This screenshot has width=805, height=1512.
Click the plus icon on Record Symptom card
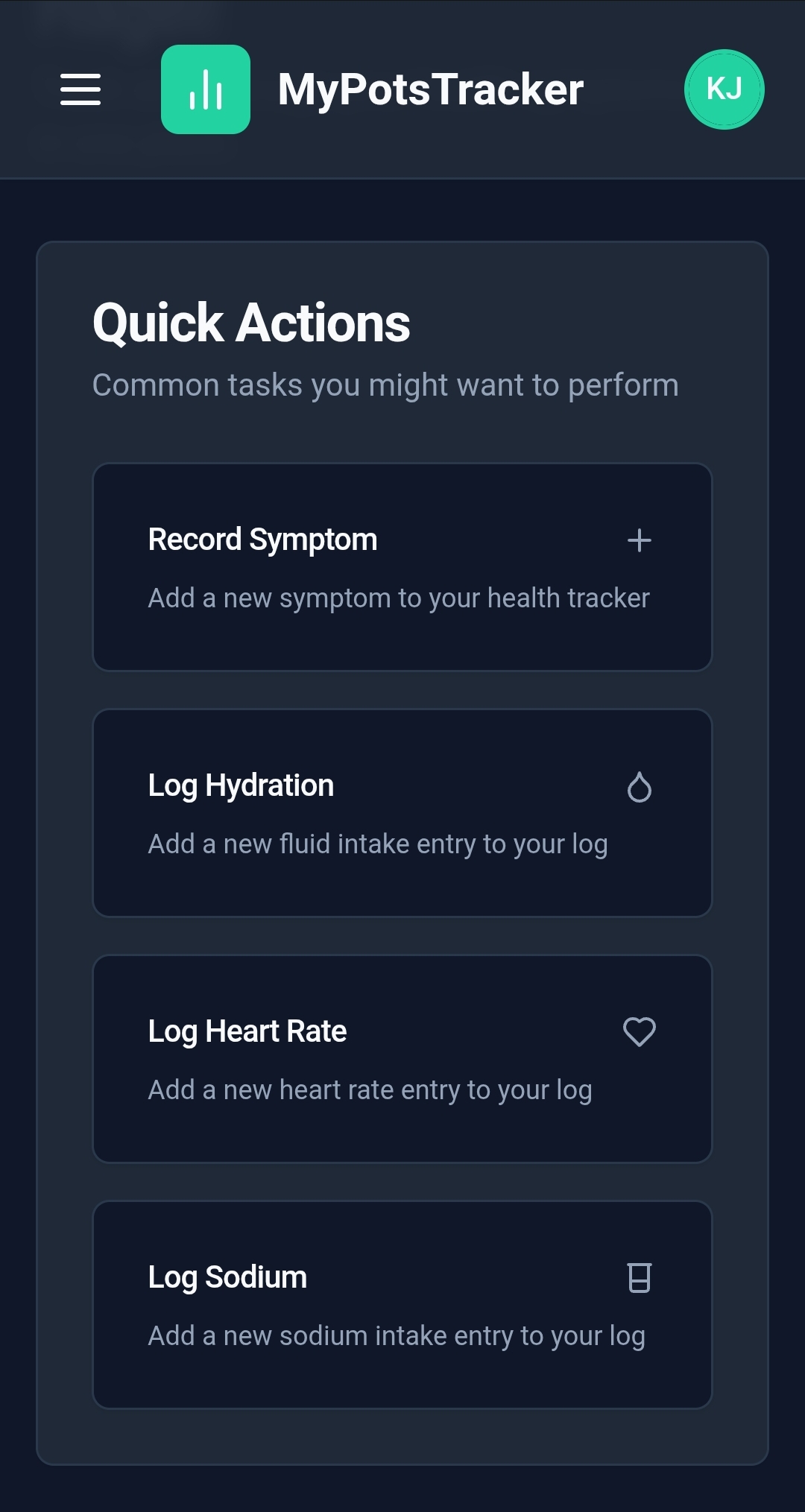coord(640,541)
